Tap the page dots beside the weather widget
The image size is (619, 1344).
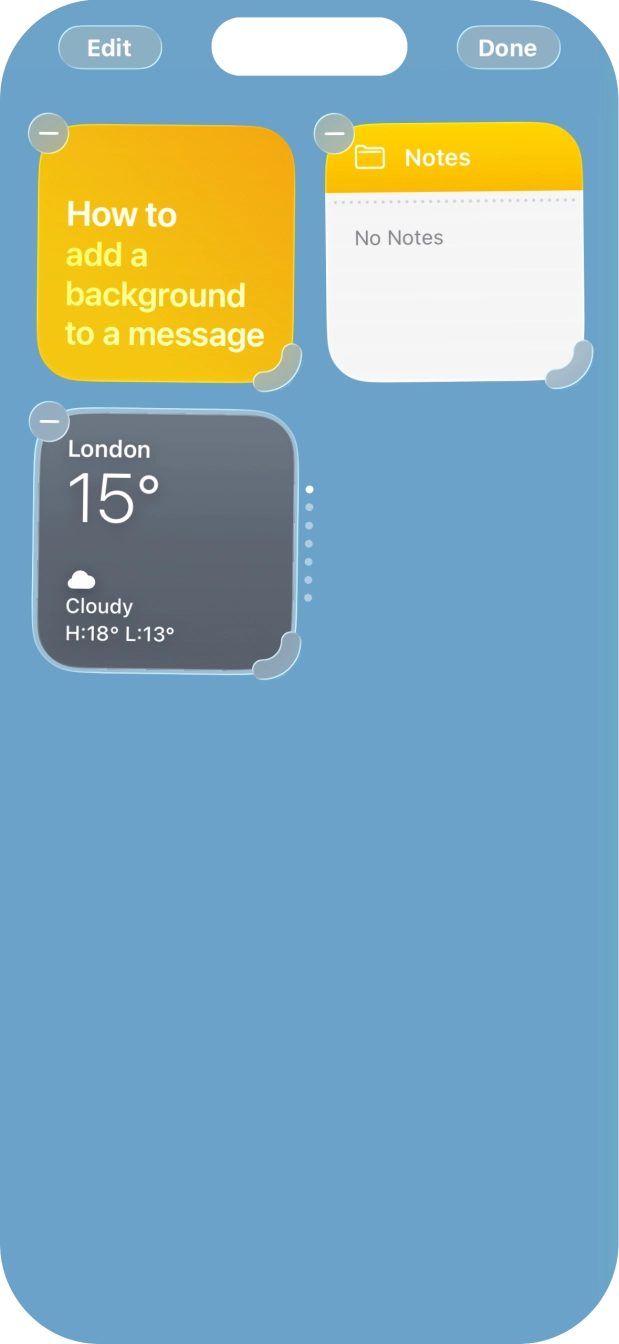(309, 543)
